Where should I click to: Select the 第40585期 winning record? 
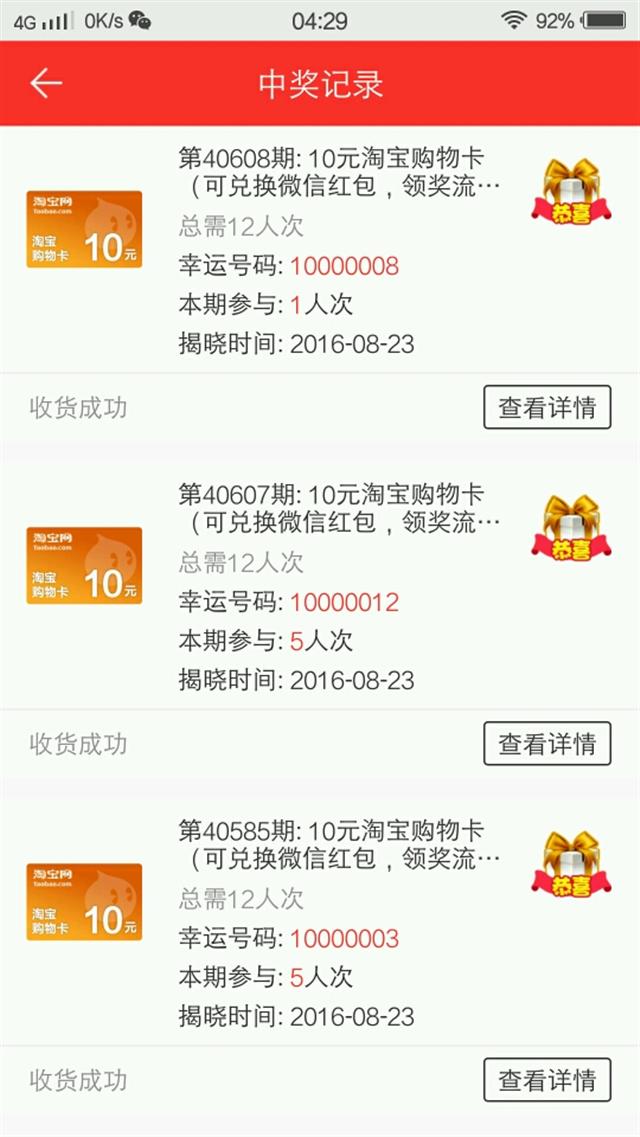point(320,923)
